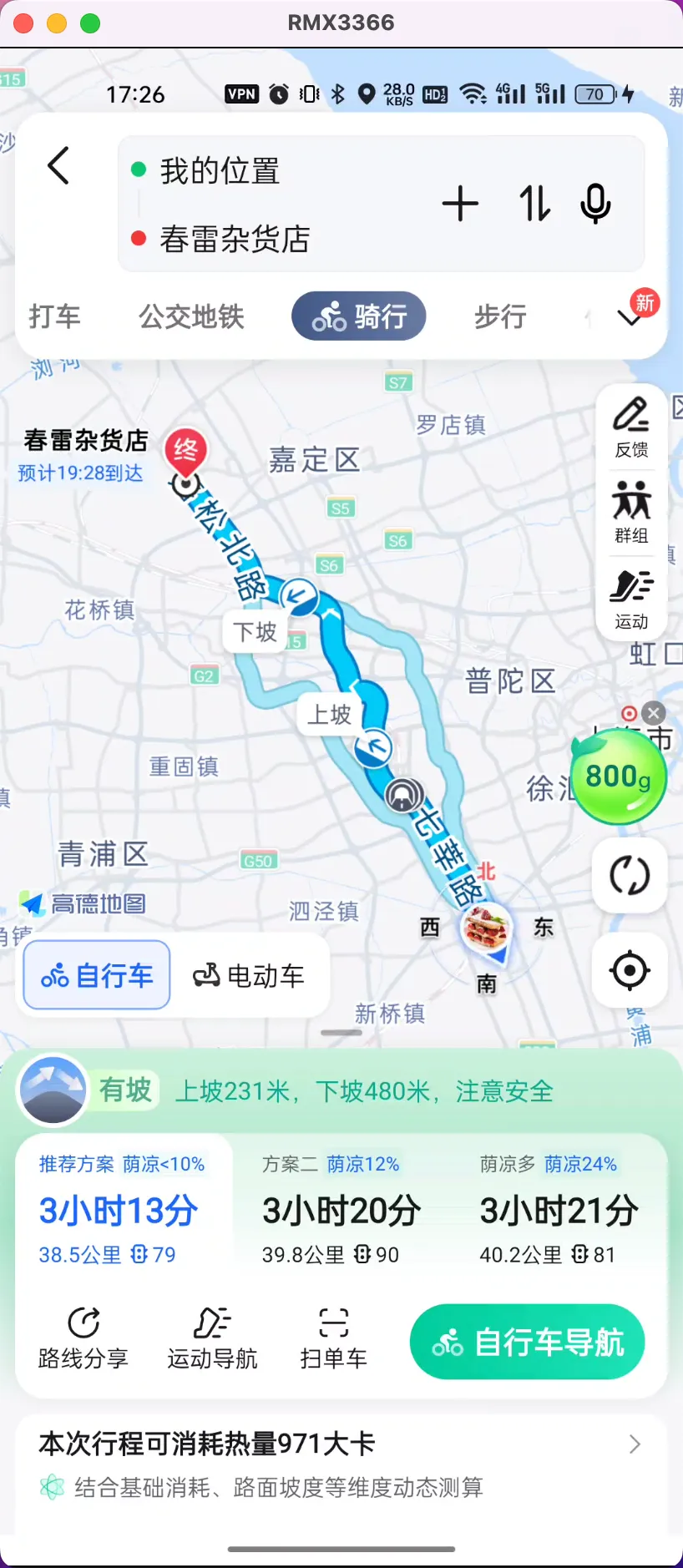The height and width of the screenshot is (1568, 683).
Task: Tap the 800g green energy ball
Action: pos(619,776)
